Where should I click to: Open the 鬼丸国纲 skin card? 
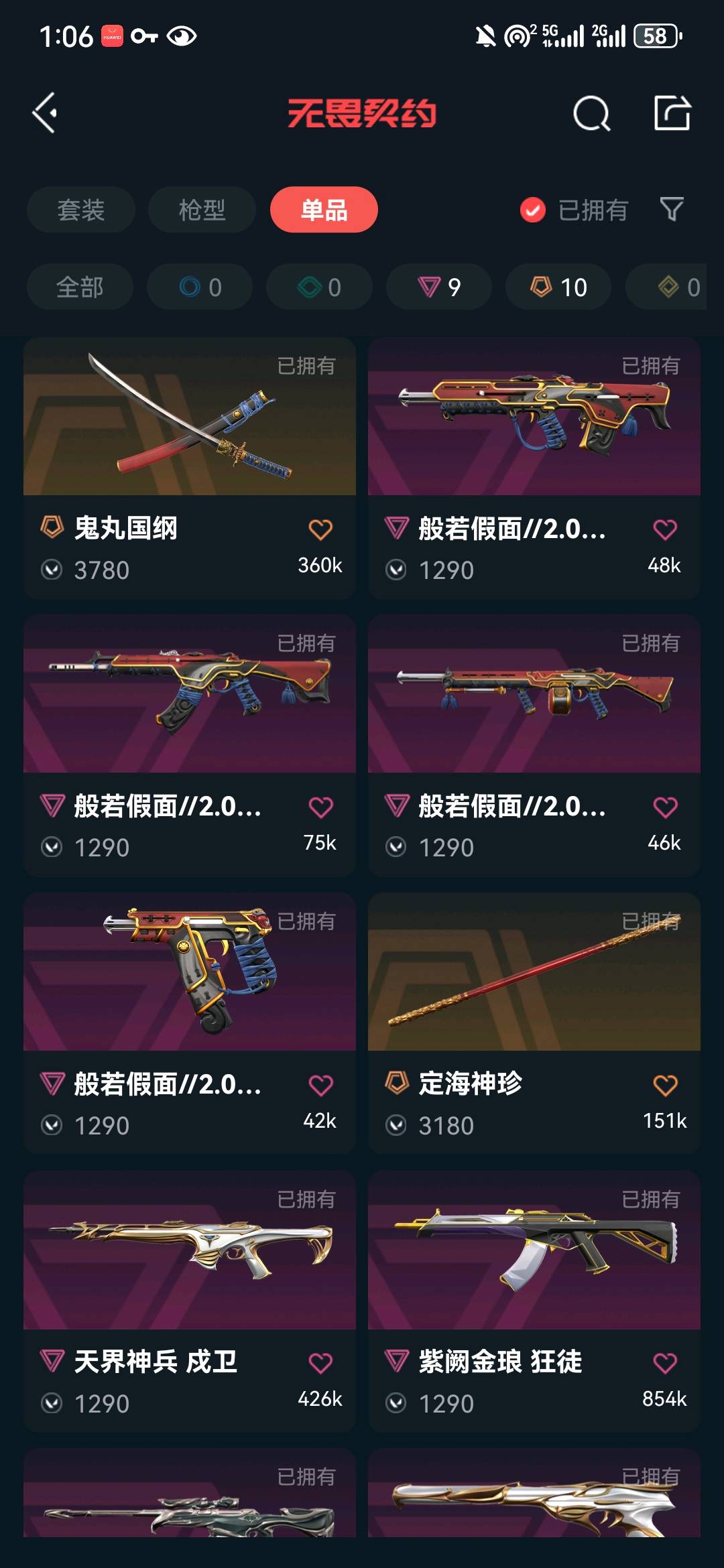pyautogui.click(x=189, y=429)
